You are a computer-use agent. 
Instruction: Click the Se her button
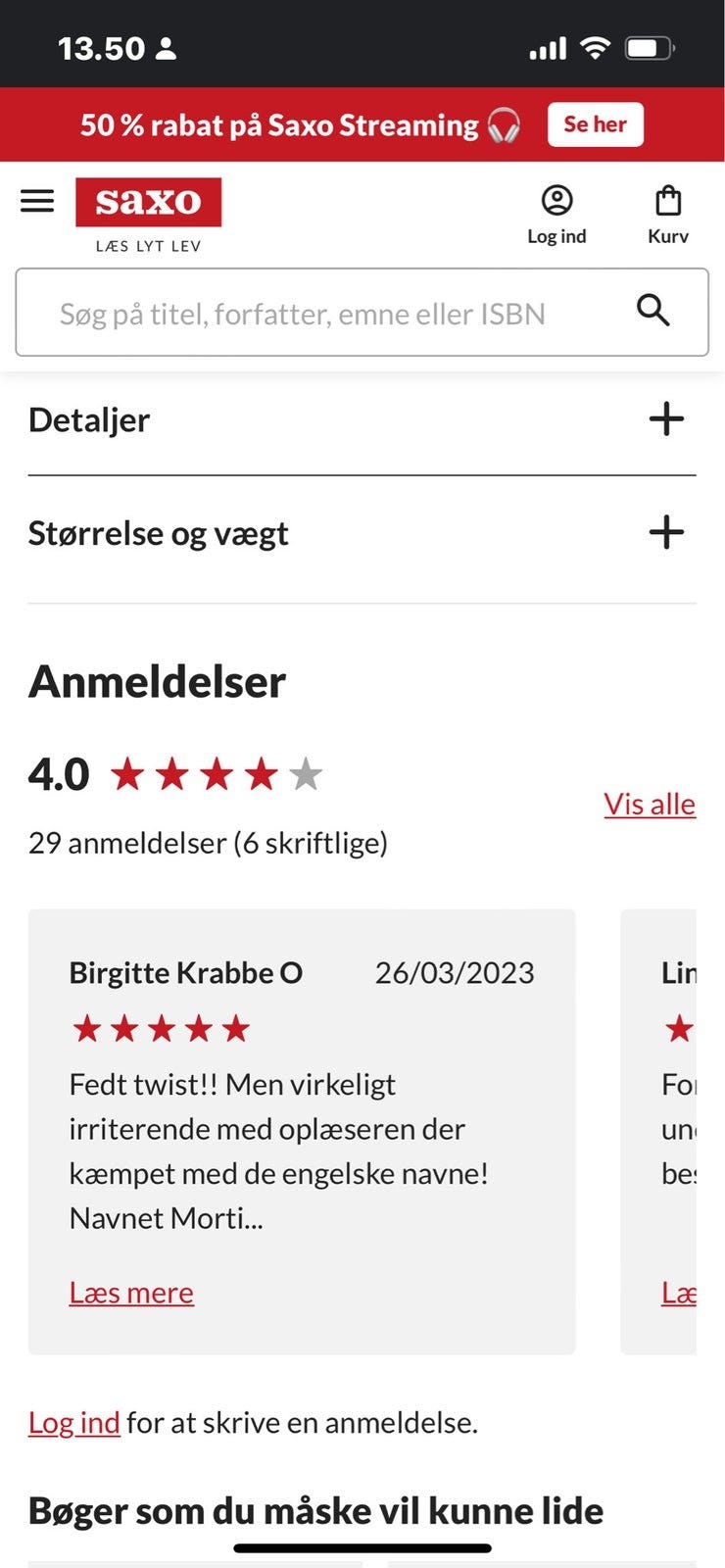595,124
